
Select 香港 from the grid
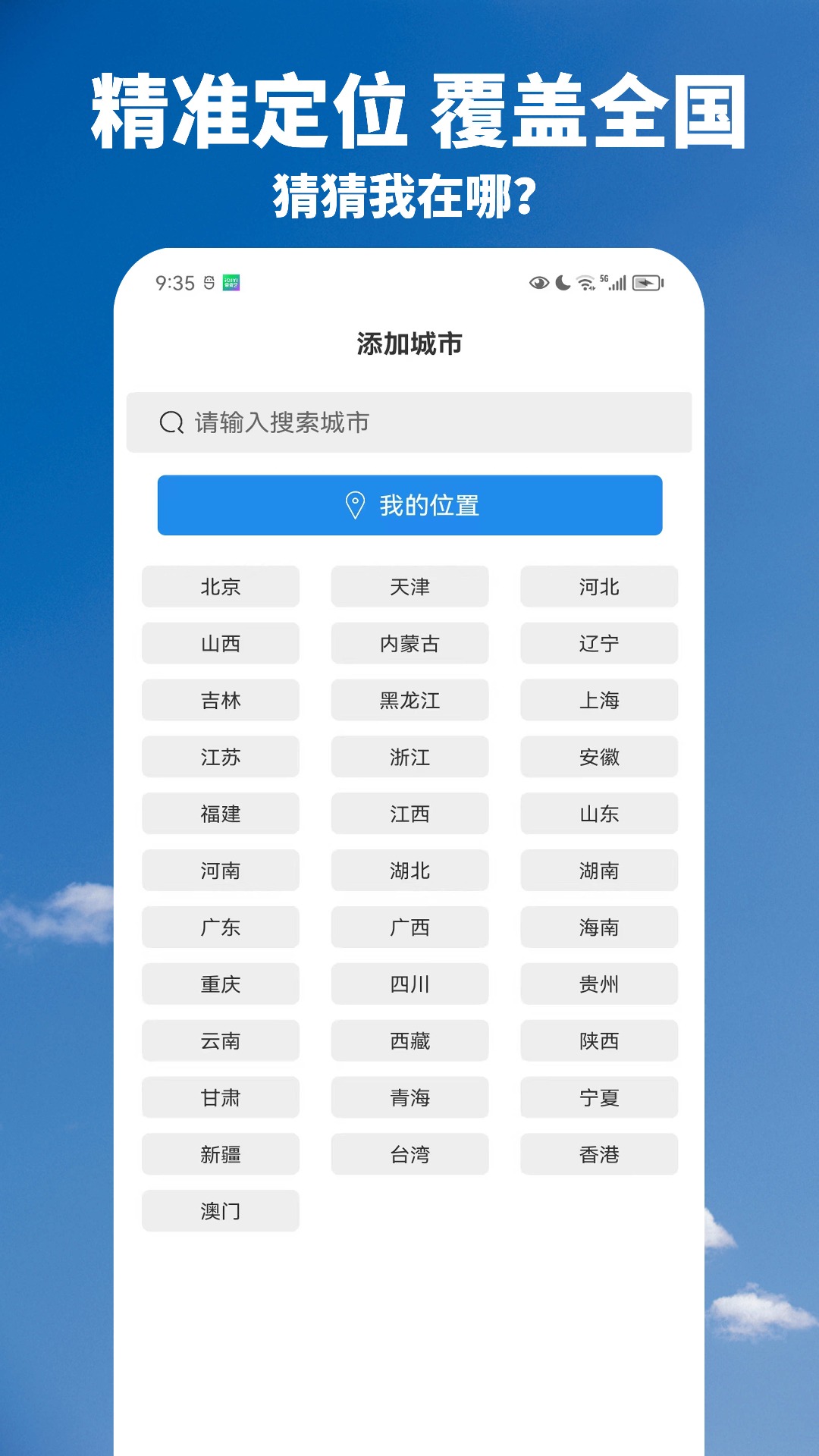598,1154
